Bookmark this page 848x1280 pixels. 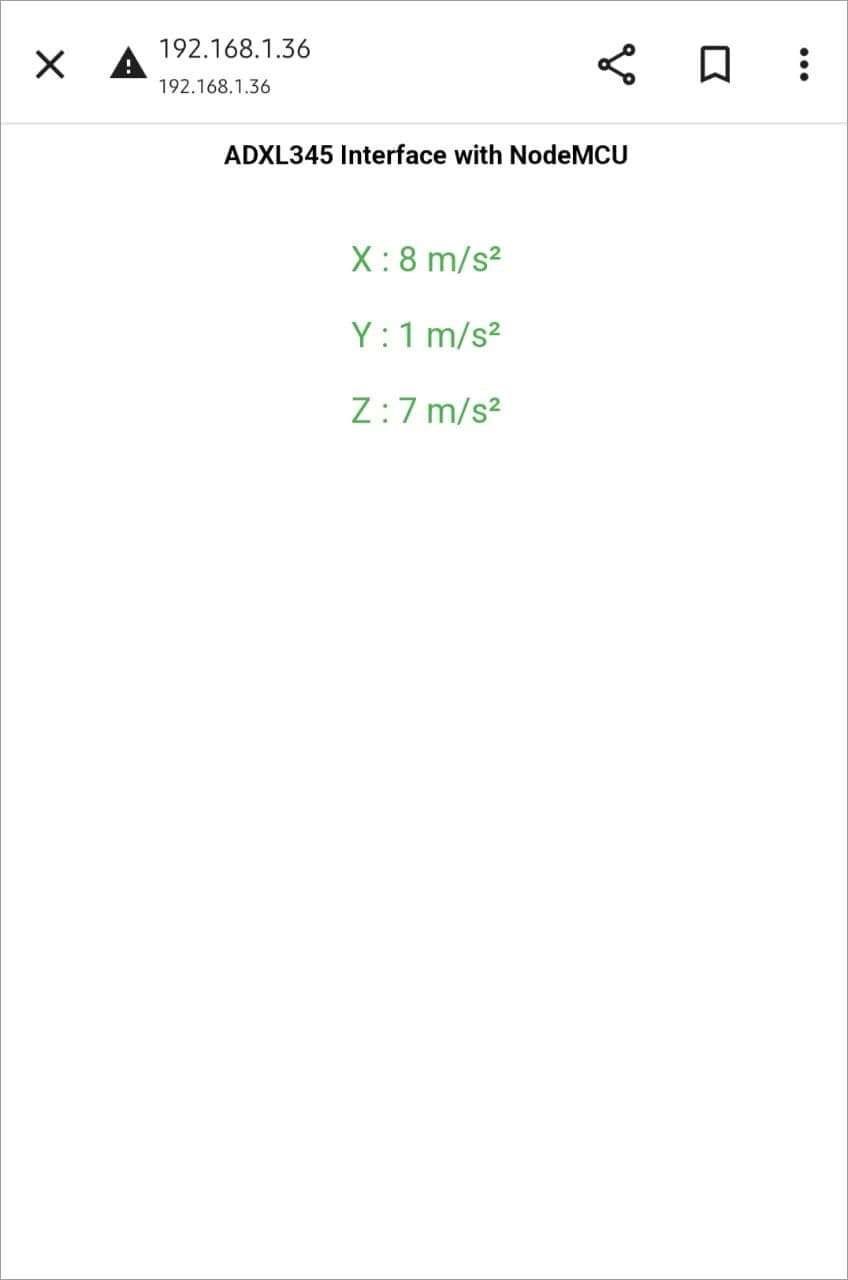[x=714, y=66]
